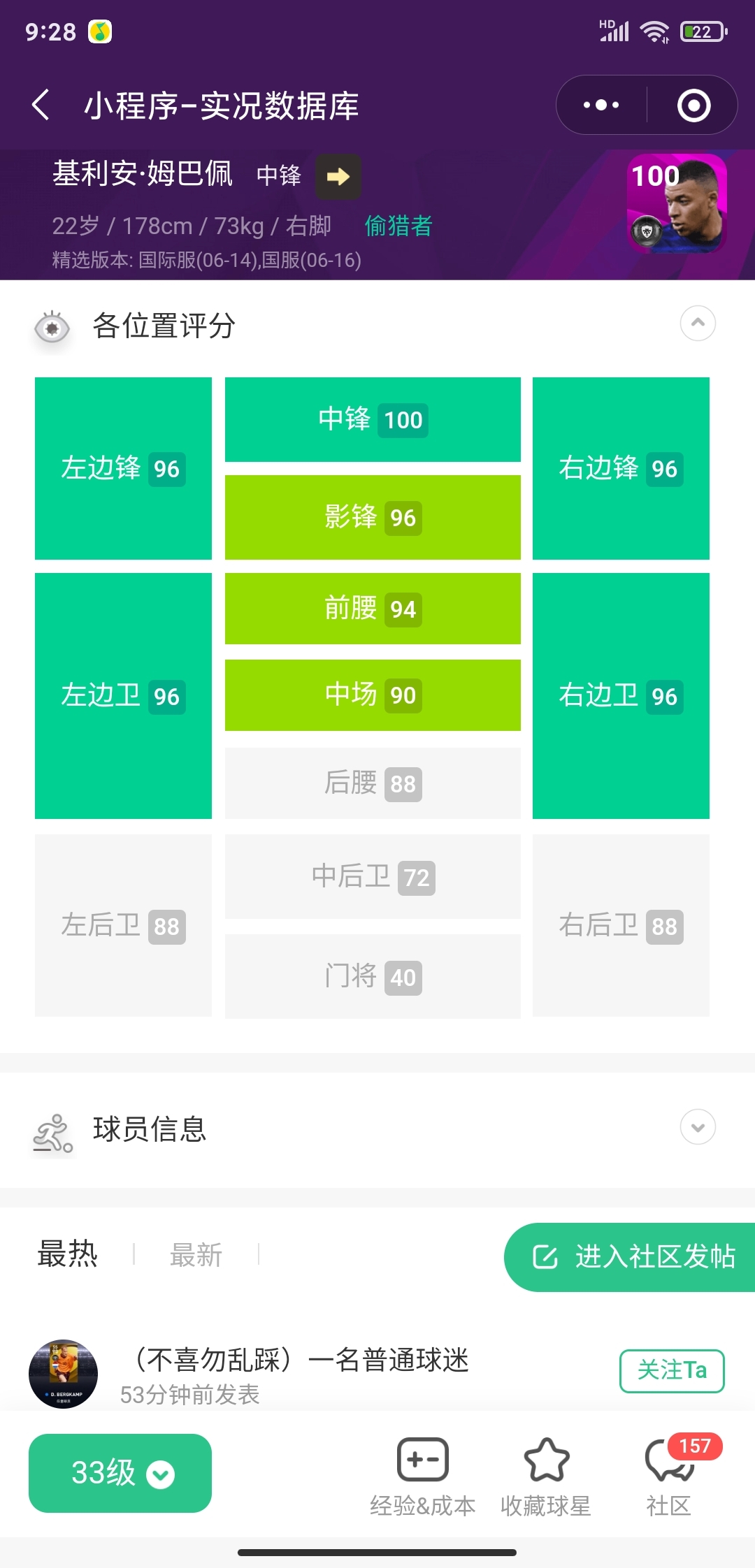Image resolution: width=755 pixels, height=1568 pixels.
Task: Open the post author's avatar
Action: pos(63,1374)
